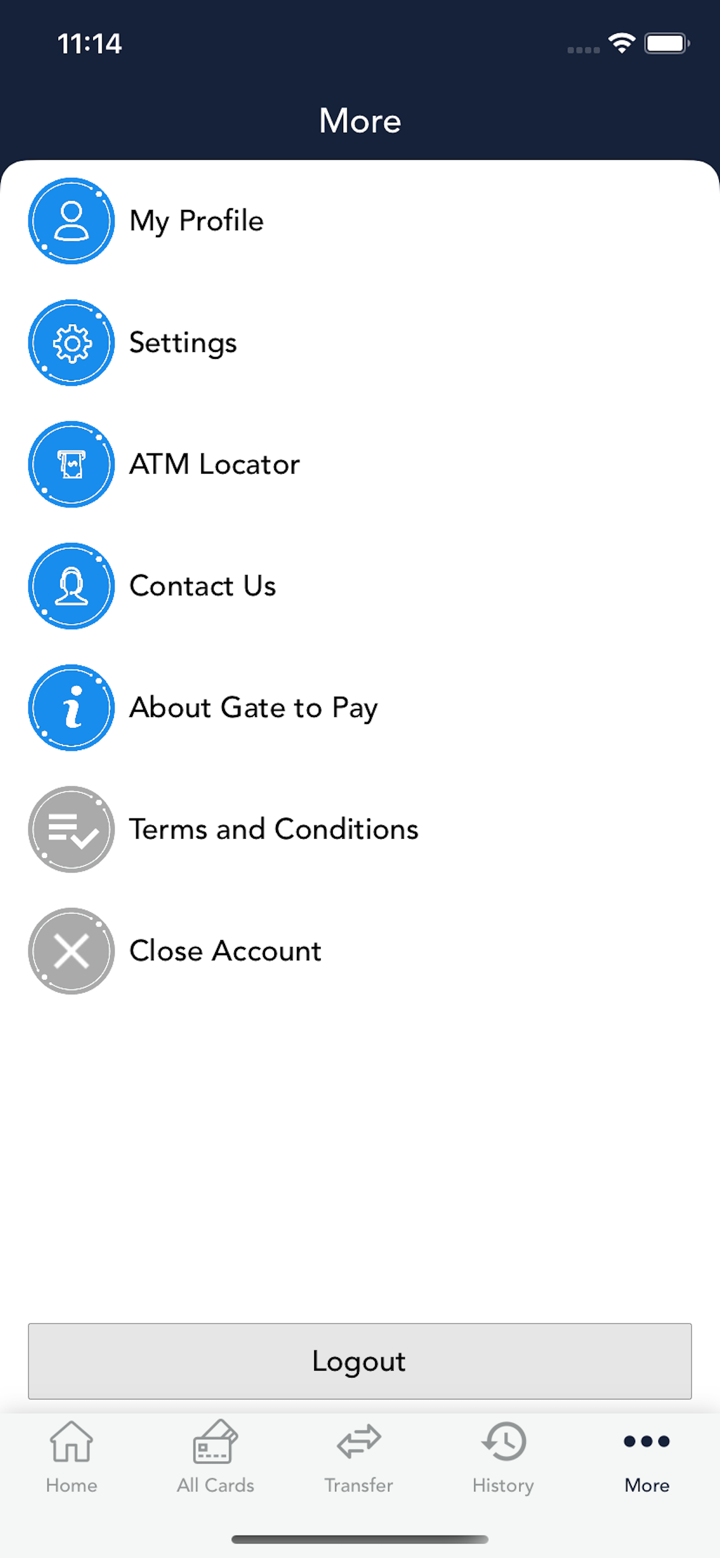The image size is (720, 1558).
Task: Open the ATM Locator
Action: pos(214,465)
